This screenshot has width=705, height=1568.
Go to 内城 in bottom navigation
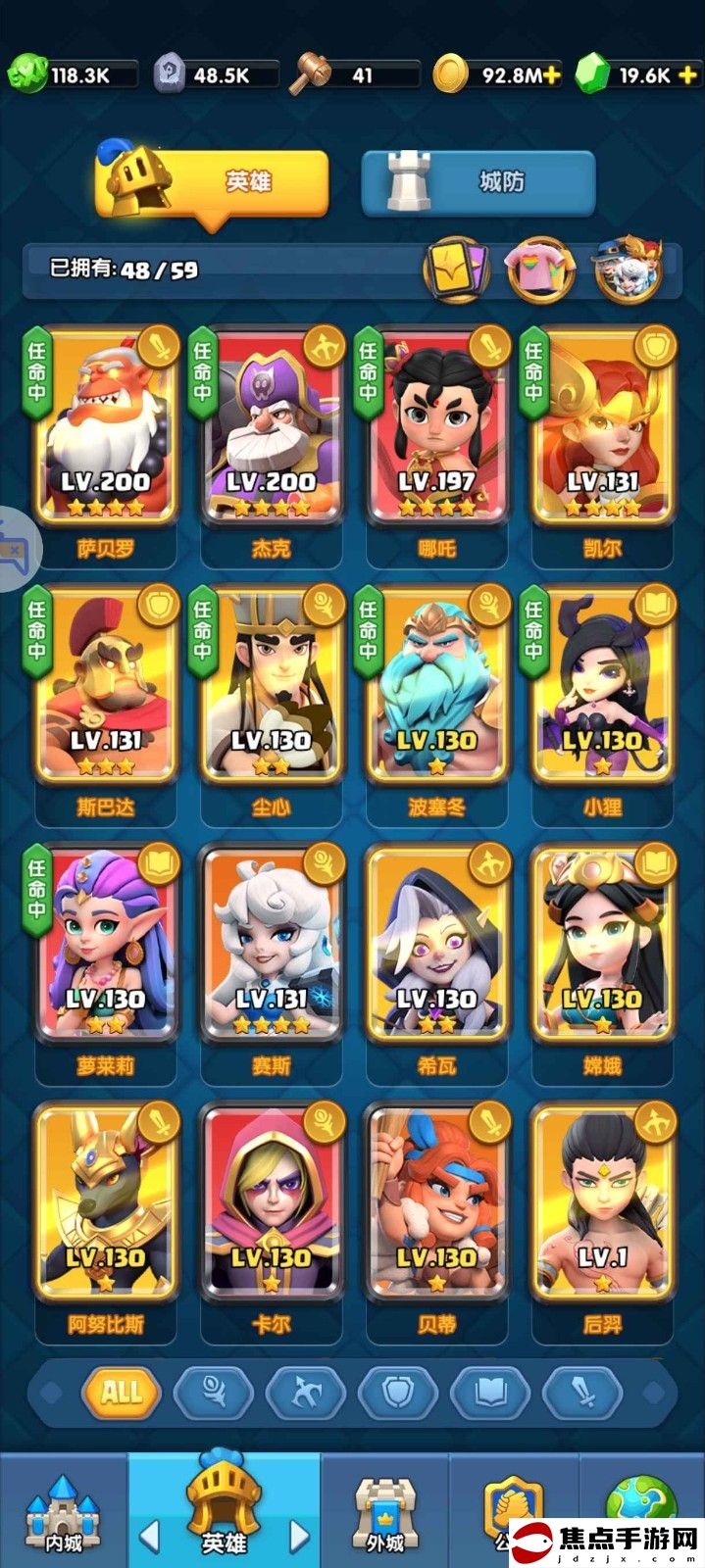[63, 1514]
